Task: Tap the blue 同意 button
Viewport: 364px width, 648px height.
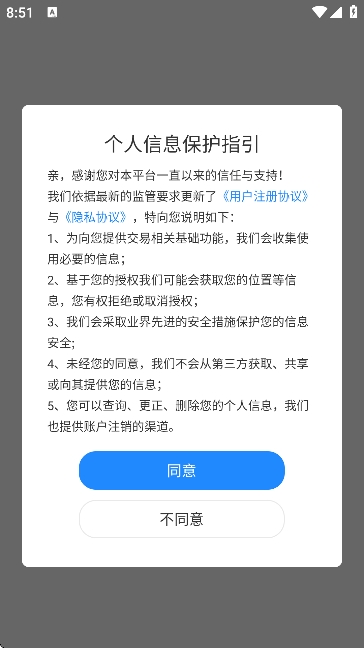Action: pos(182,470)
